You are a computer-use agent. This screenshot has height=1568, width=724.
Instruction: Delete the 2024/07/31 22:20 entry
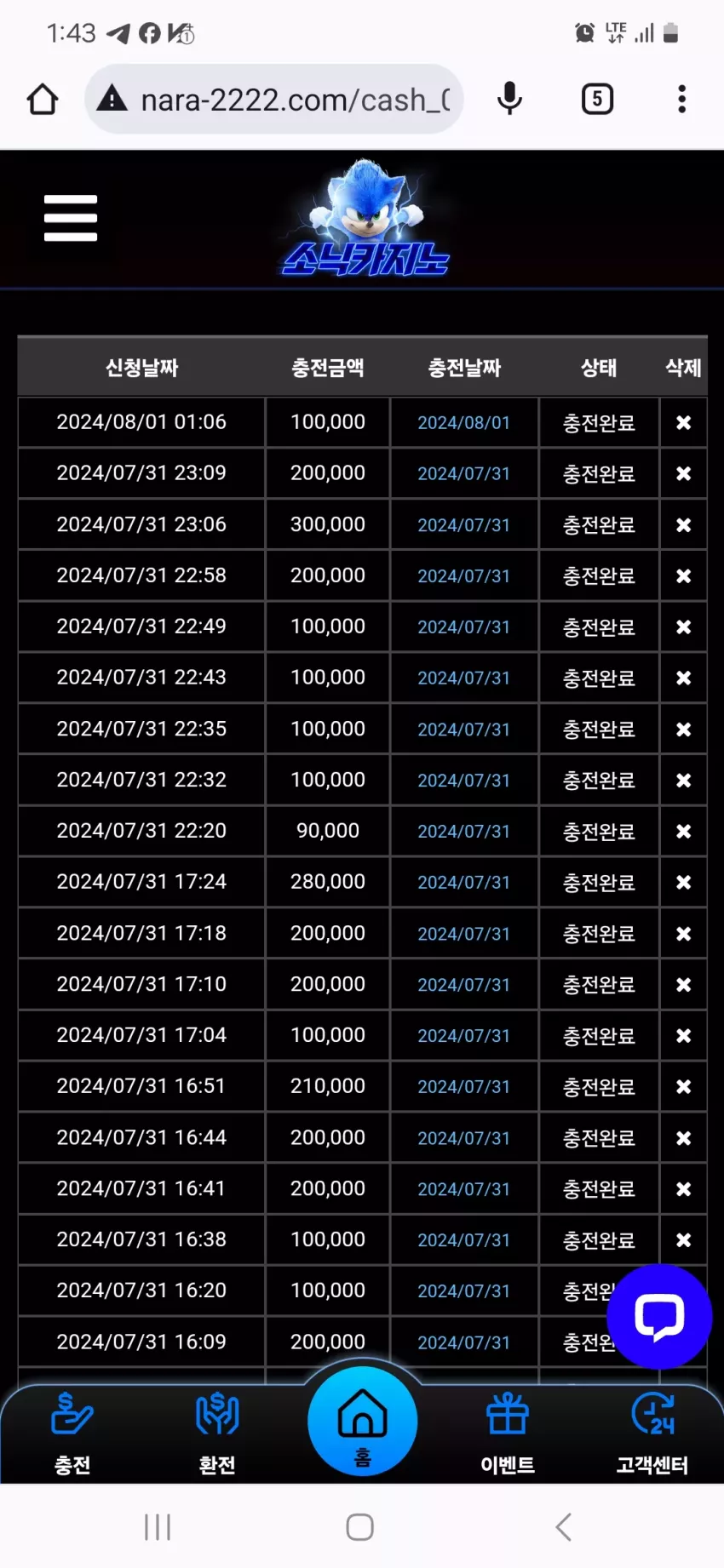683,832
